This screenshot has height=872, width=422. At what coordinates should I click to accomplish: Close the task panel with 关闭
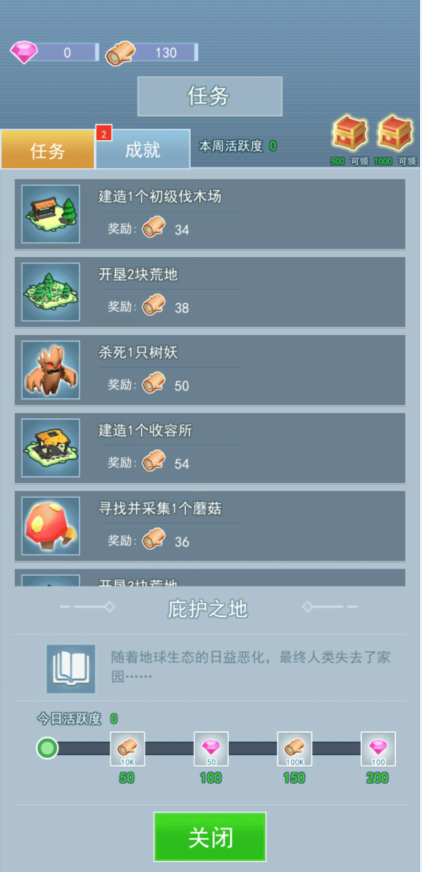pyautogui.click(x=210, y=837)
